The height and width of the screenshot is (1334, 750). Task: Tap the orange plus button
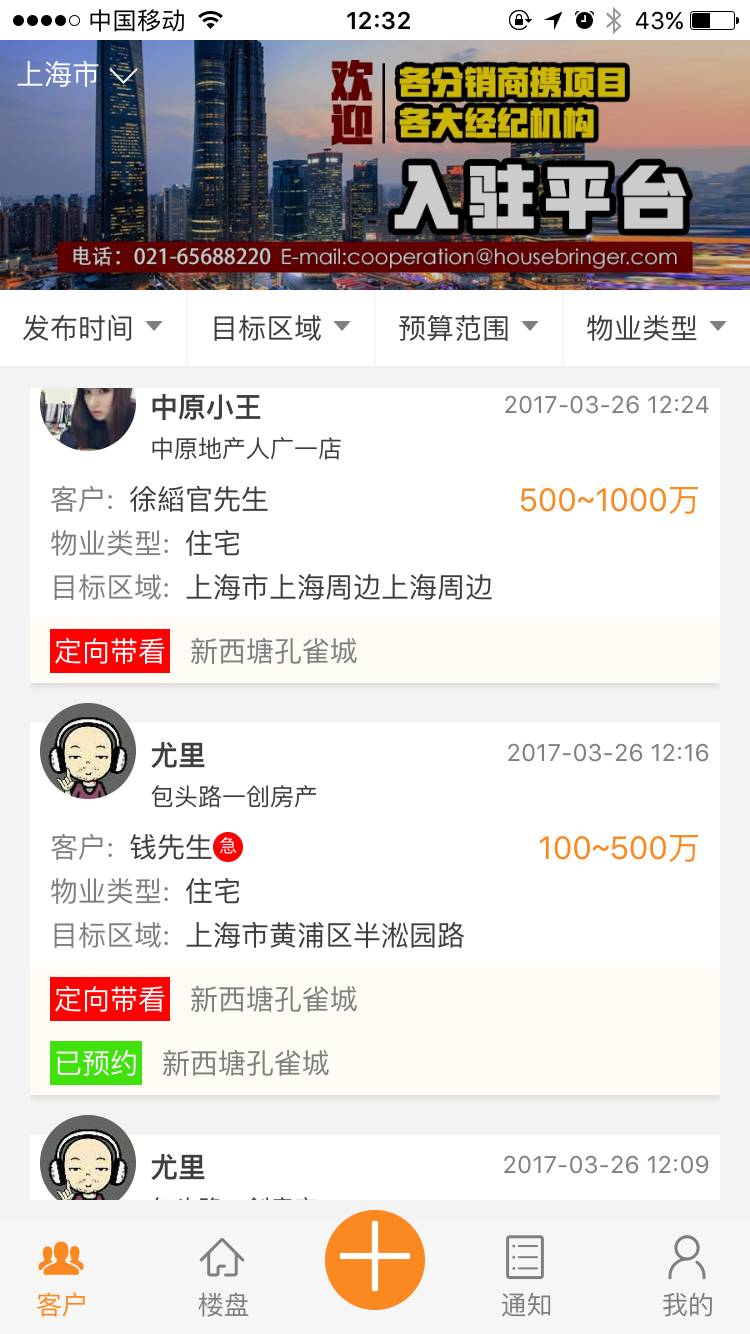coord(374,1258)
